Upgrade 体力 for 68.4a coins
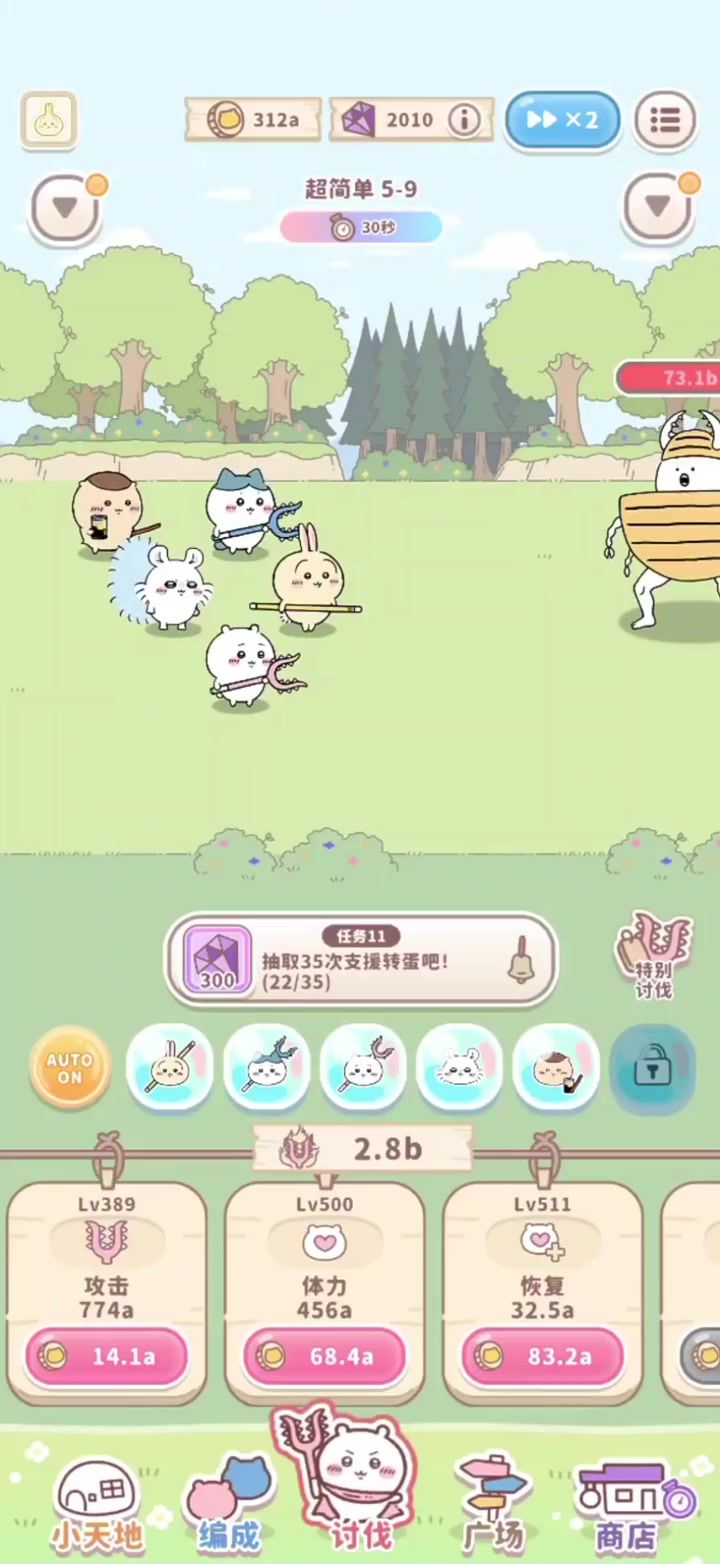This screenshot has width=720, height=1564. [x=325, y=1356]
